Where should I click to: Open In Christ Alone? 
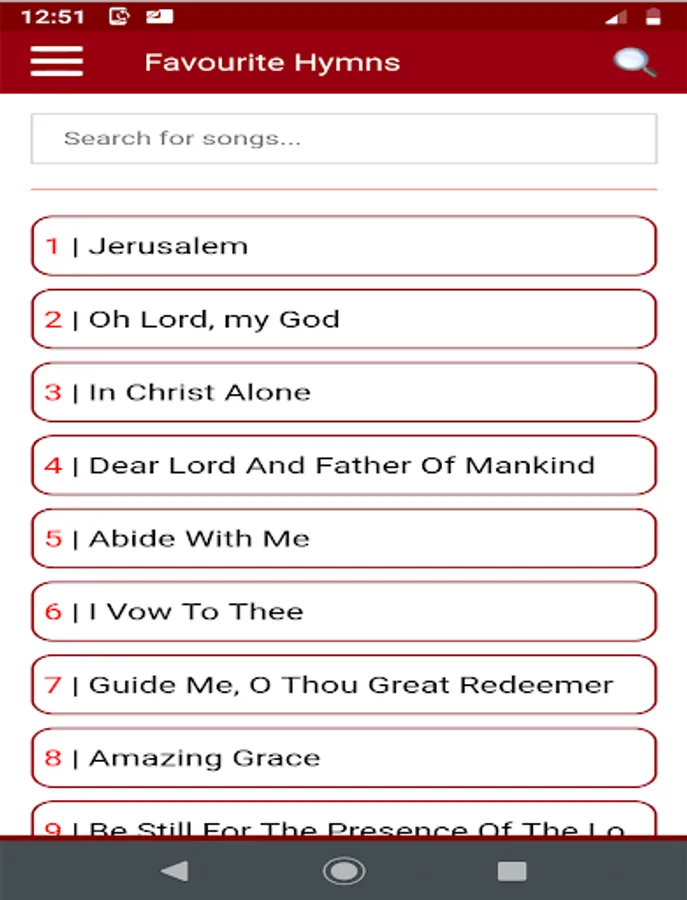pyautogui.click(x=343, y=392)
